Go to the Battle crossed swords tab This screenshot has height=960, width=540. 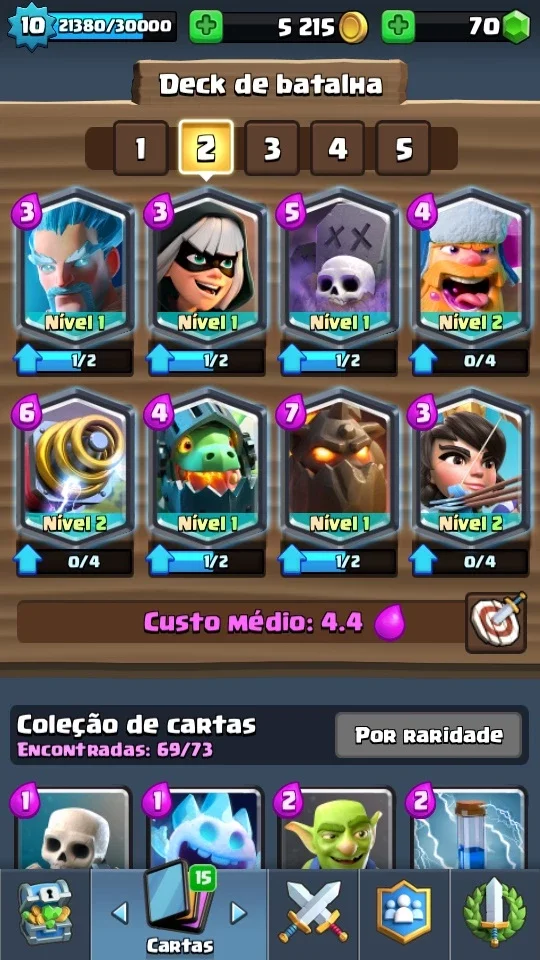[x=313, y=914]
